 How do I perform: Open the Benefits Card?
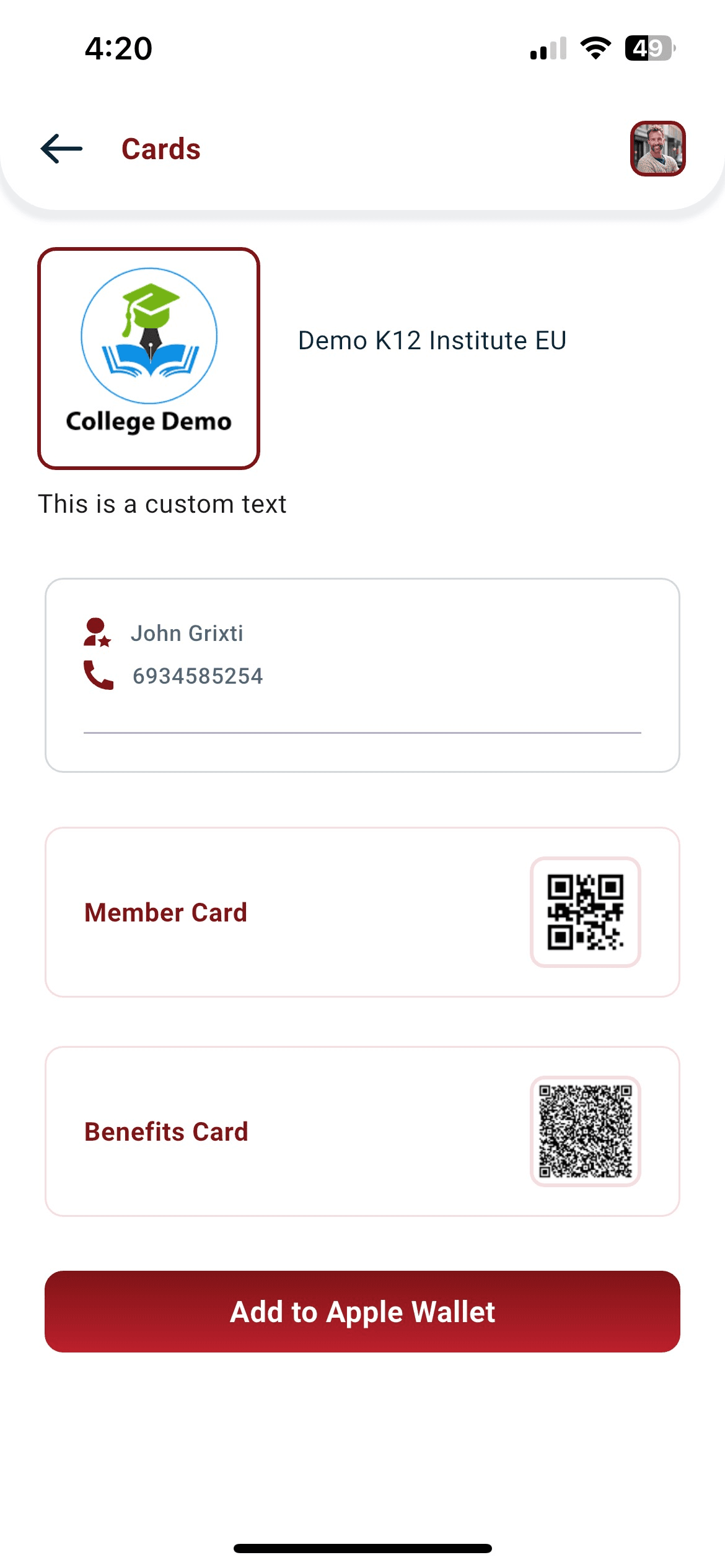pyautogui.click(x=362, y=1131)
